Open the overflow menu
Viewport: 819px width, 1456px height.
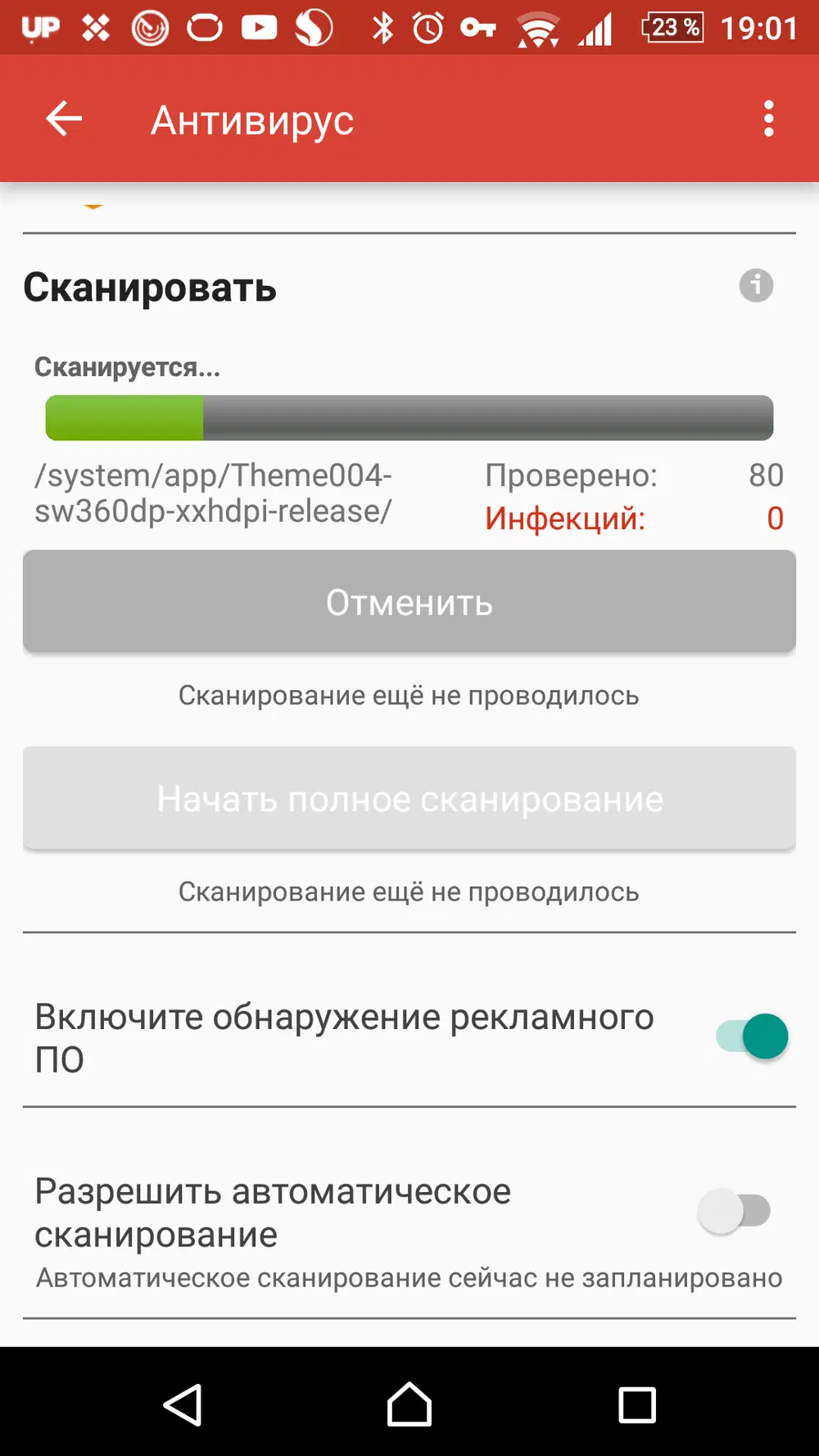[768, 120]
